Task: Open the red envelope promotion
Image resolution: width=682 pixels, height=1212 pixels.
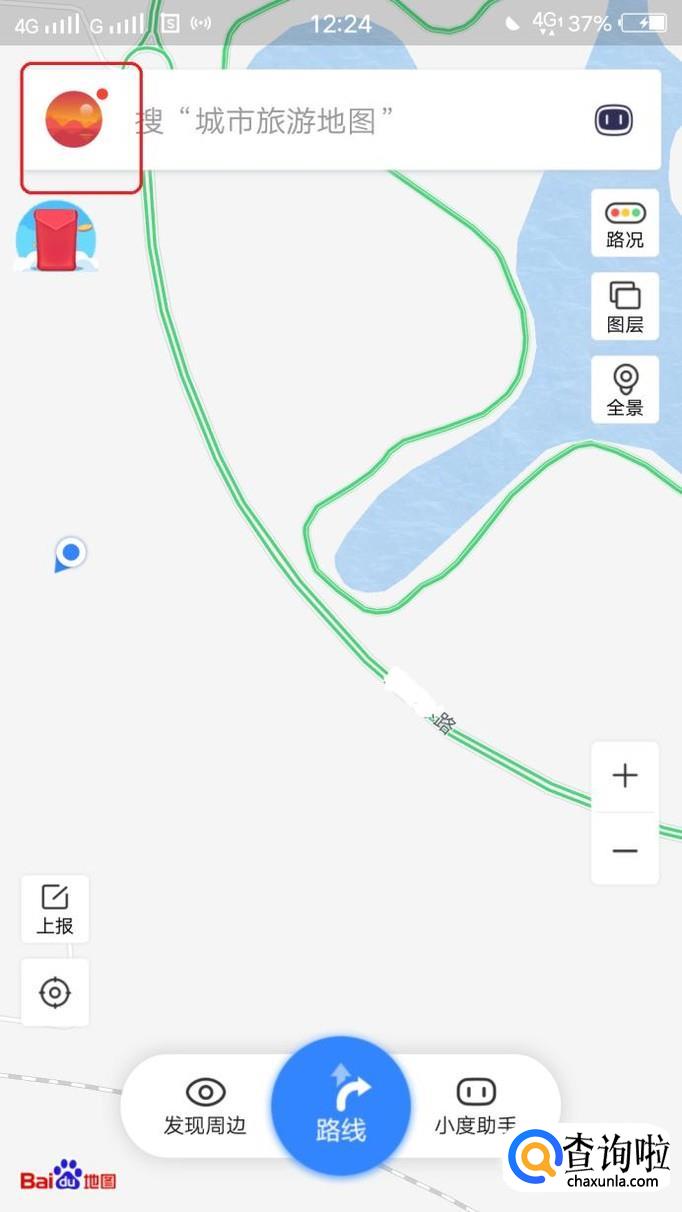Action: pyautogui.click(x=56, y=237)
